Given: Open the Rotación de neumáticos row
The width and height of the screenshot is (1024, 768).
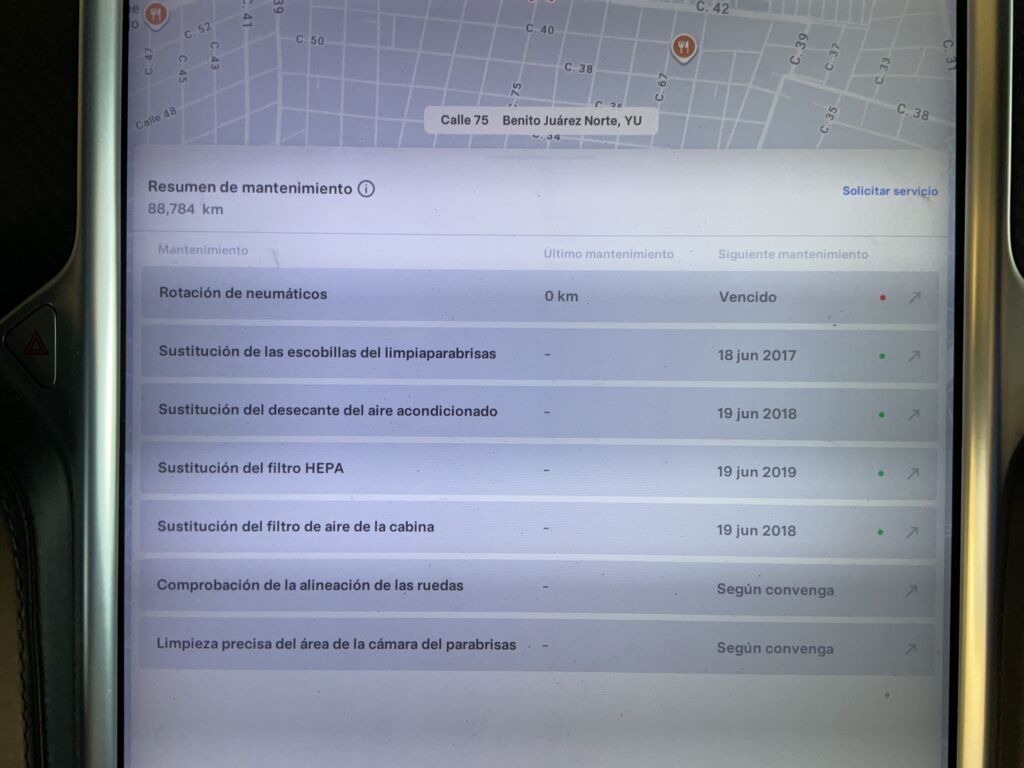Looking at the screenshot, I should tap(538, 296).
